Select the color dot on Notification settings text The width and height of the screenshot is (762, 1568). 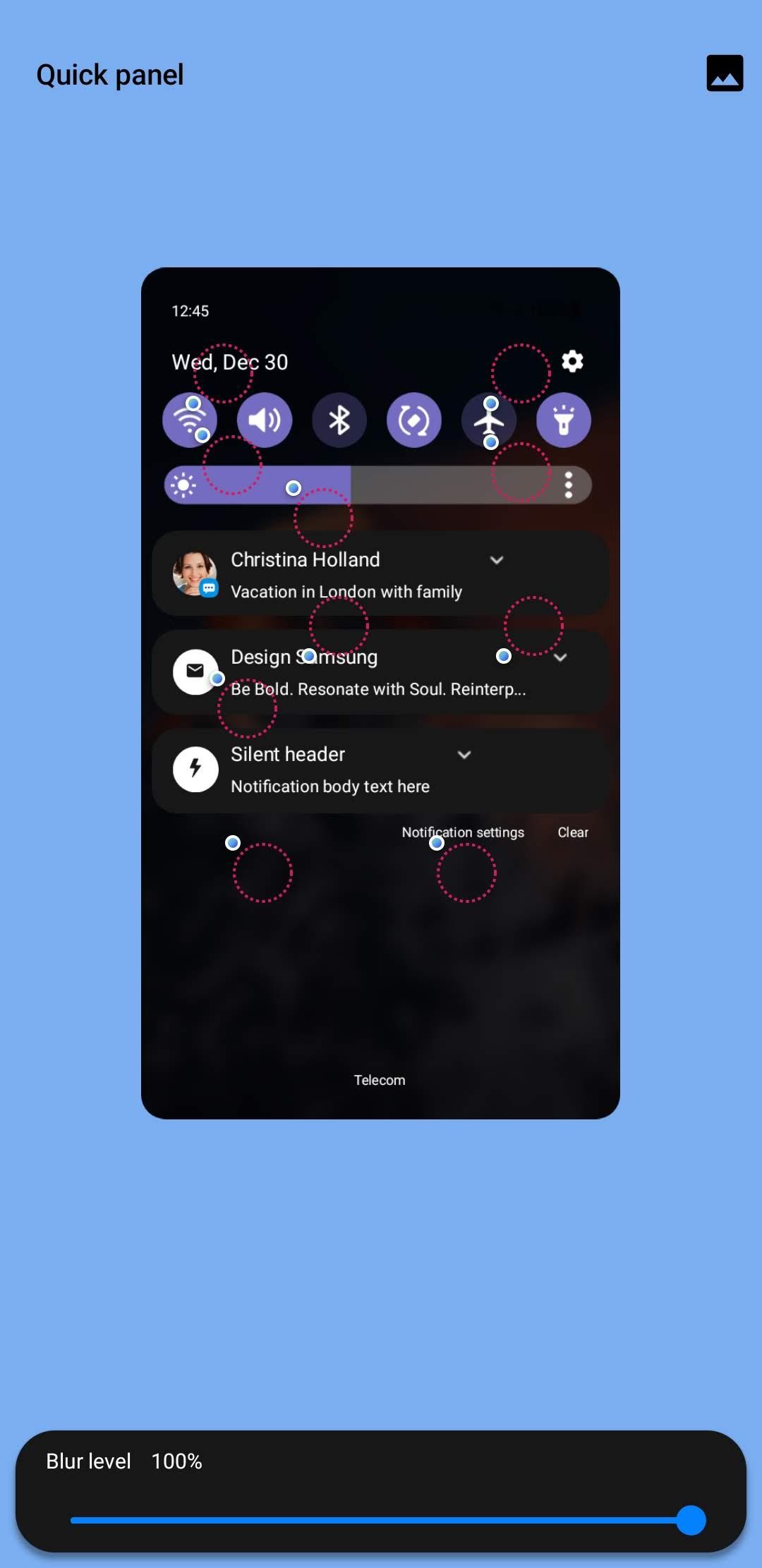[x=437, y=843]
